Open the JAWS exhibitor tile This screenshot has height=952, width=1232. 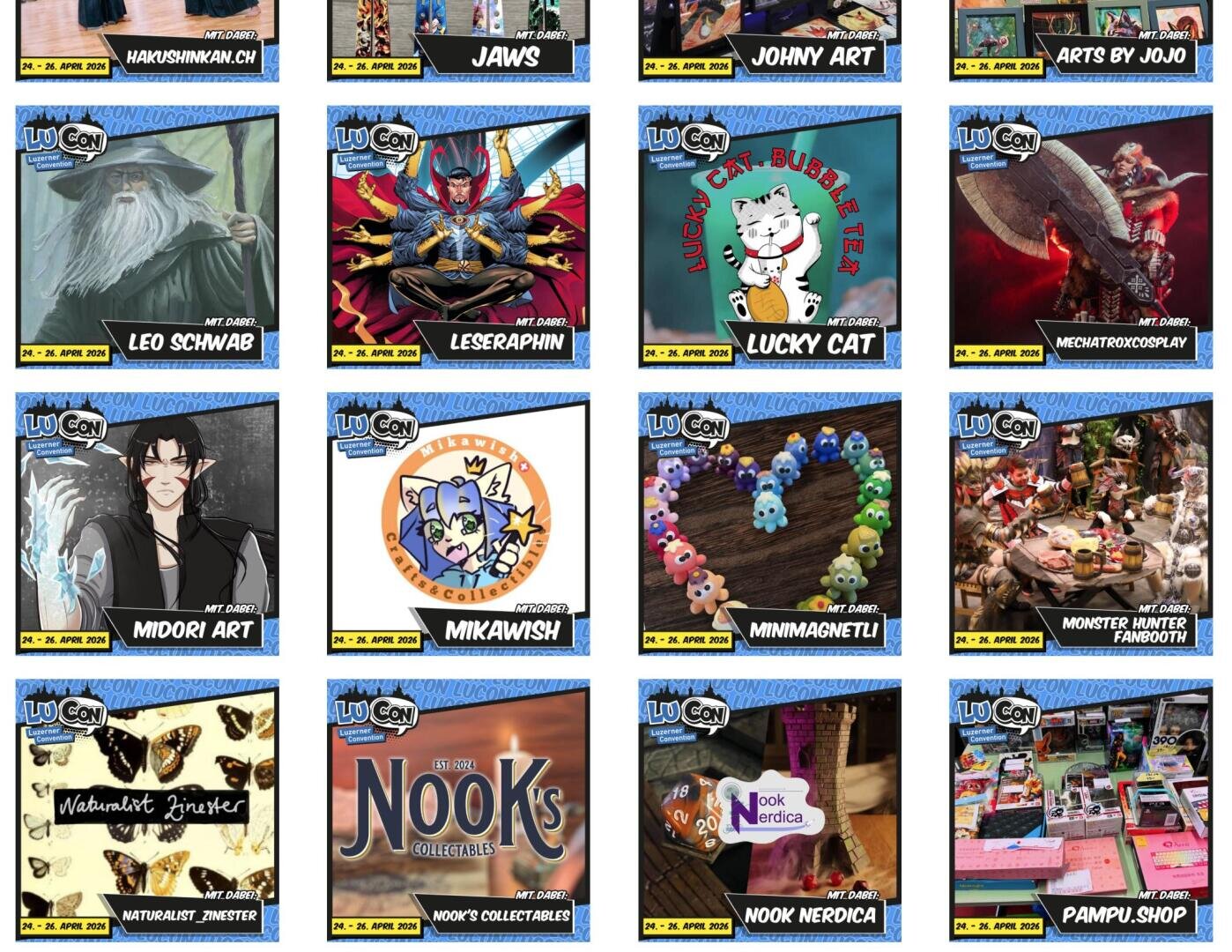(x=458, y=40)
